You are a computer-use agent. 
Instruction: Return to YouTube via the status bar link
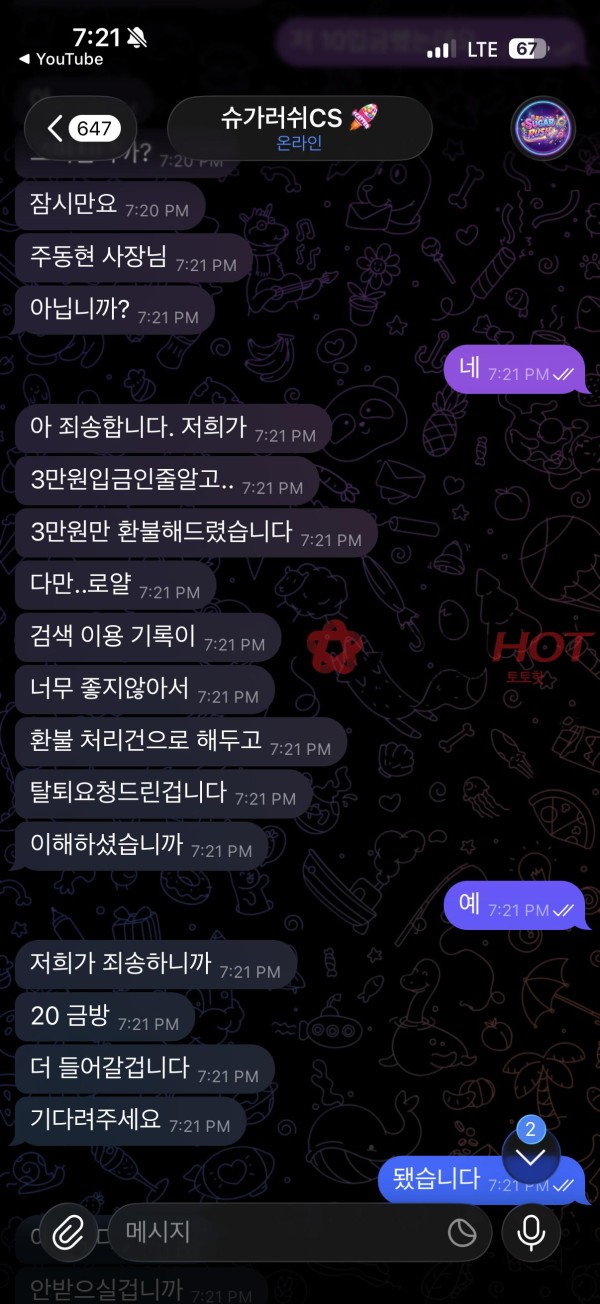62,59
